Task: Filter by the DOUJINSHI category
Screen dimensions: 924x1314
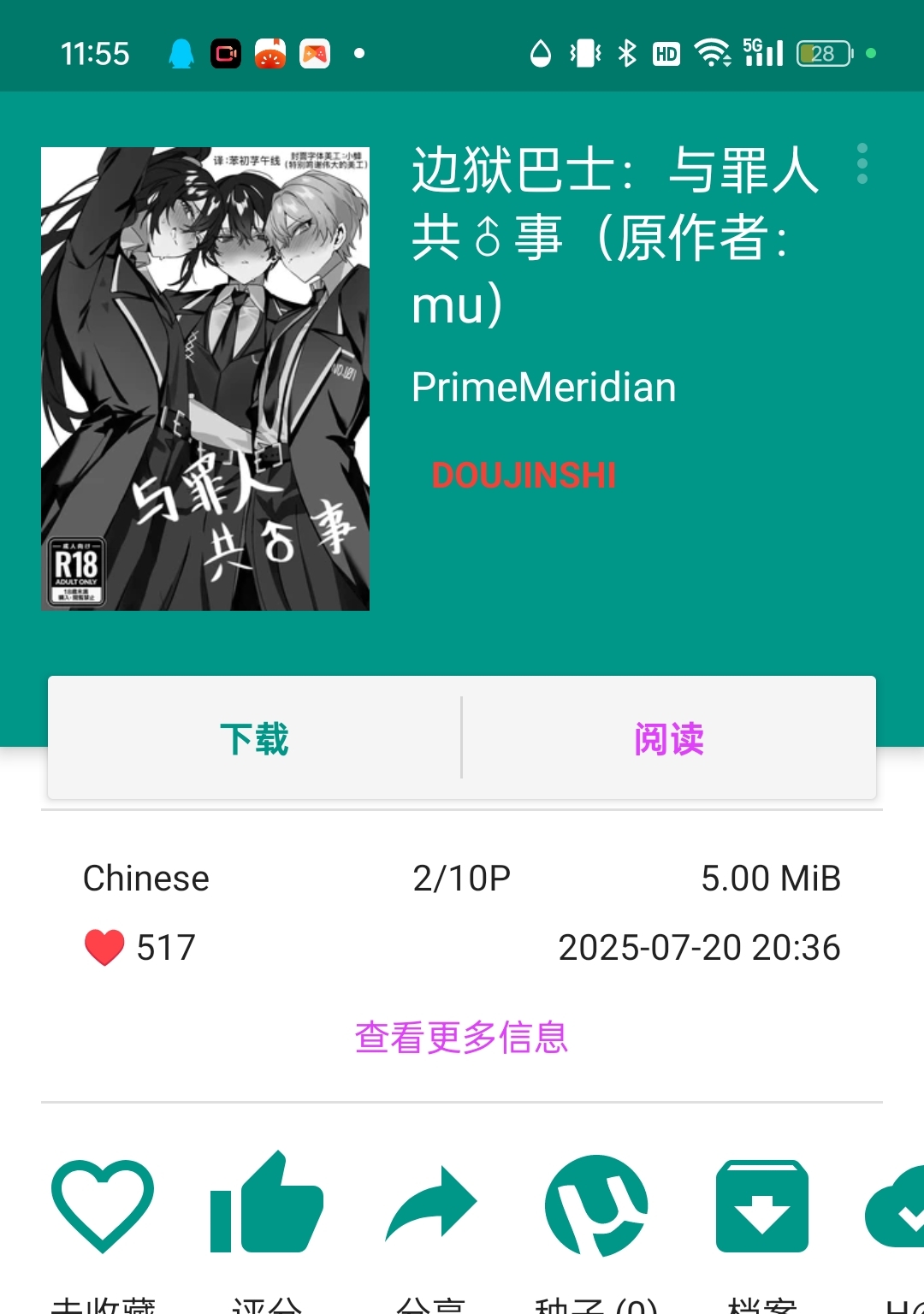Action: pyautogui.click(x=524, y=476)
